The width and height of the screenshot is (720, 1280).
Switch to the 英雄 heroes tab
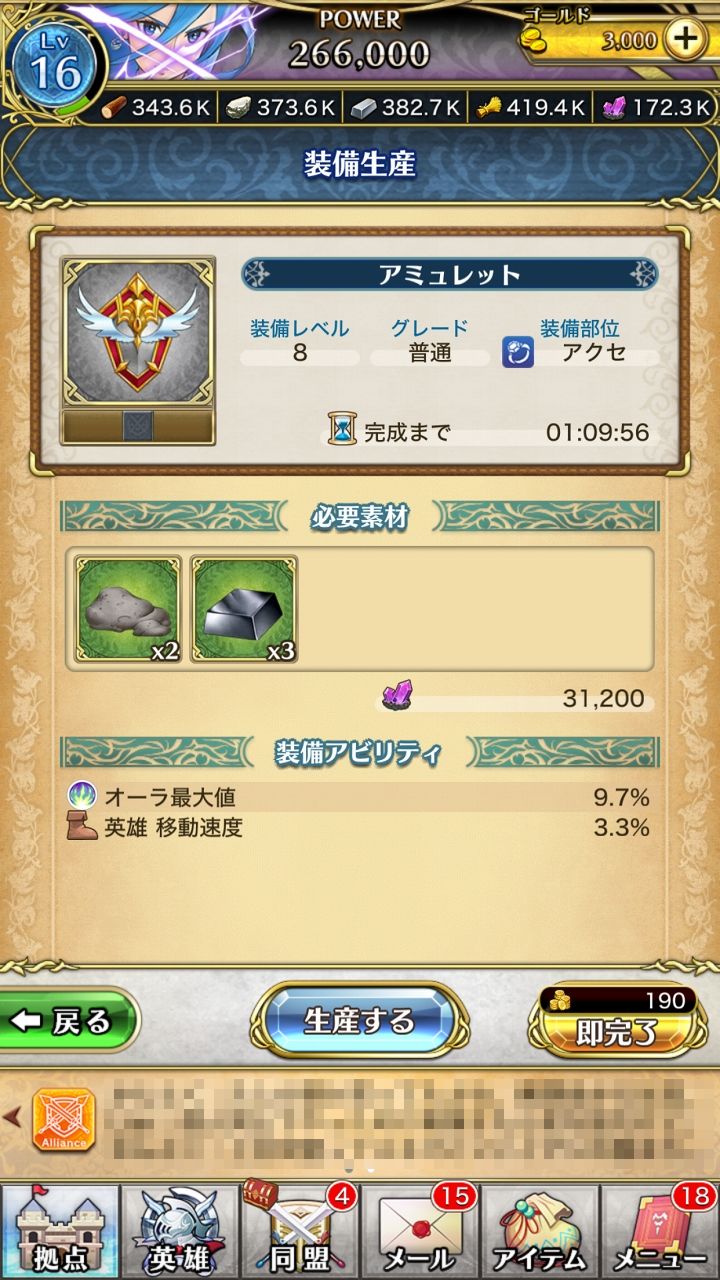pos(180,1232)
